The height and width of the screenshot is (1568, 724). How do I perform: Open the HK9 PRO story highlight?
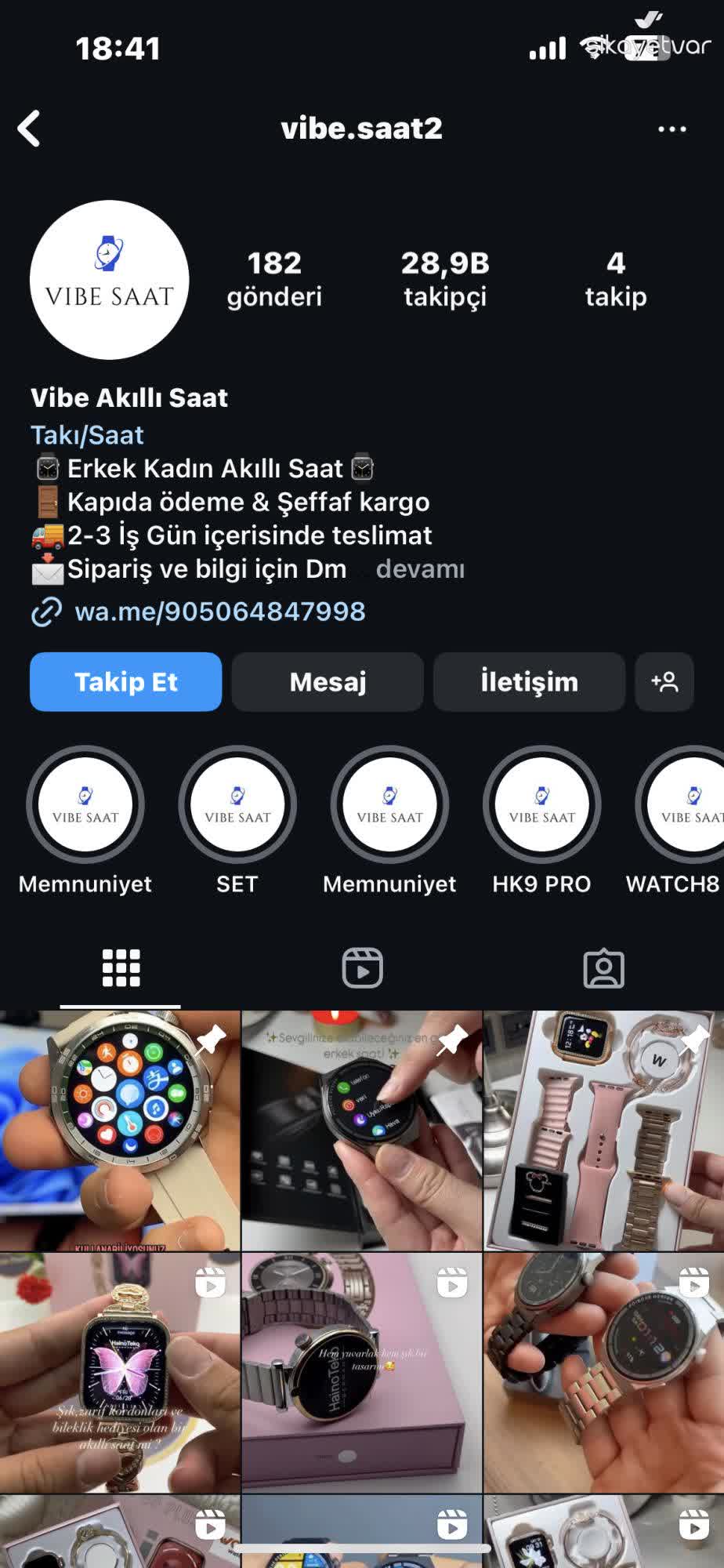pos(541,805)
